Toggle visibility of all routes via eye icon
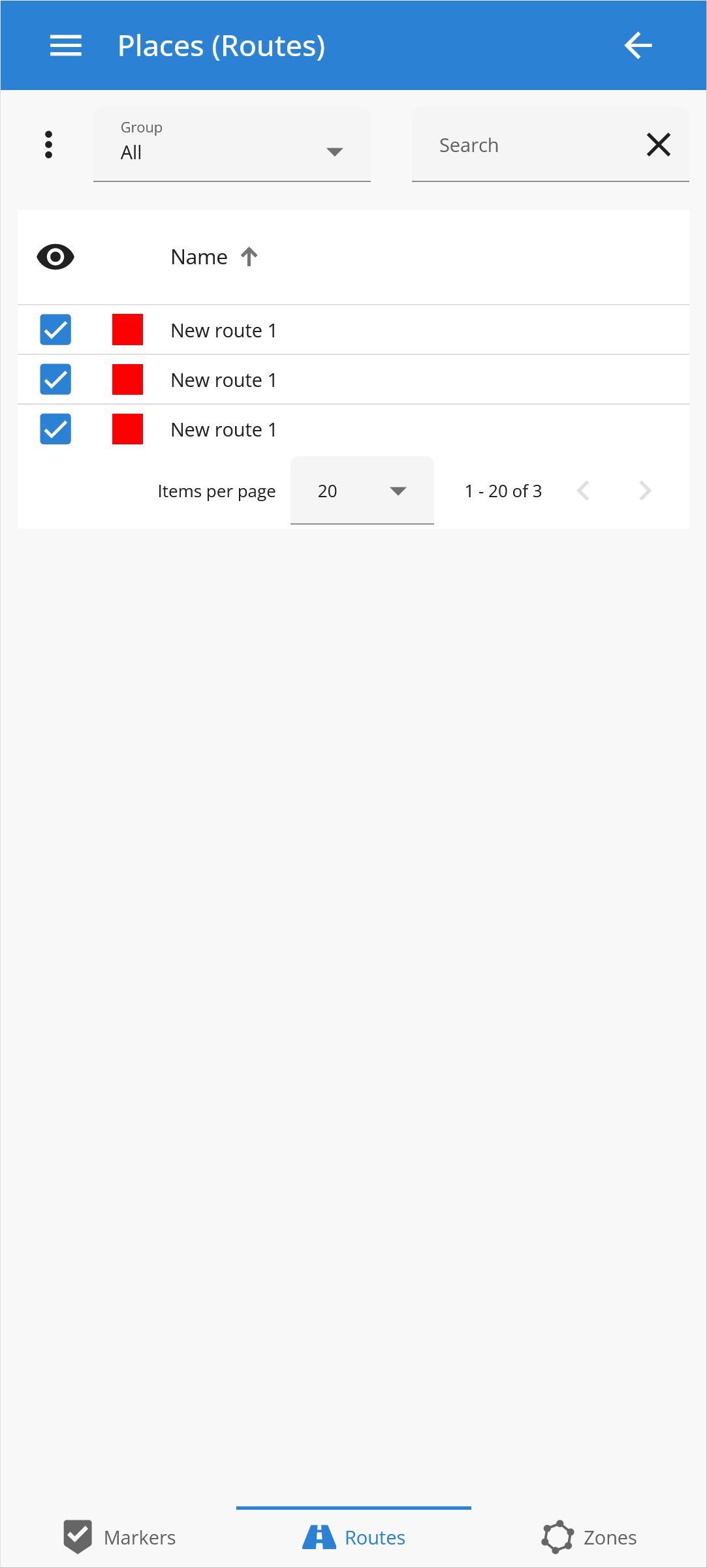 point(55,257)
